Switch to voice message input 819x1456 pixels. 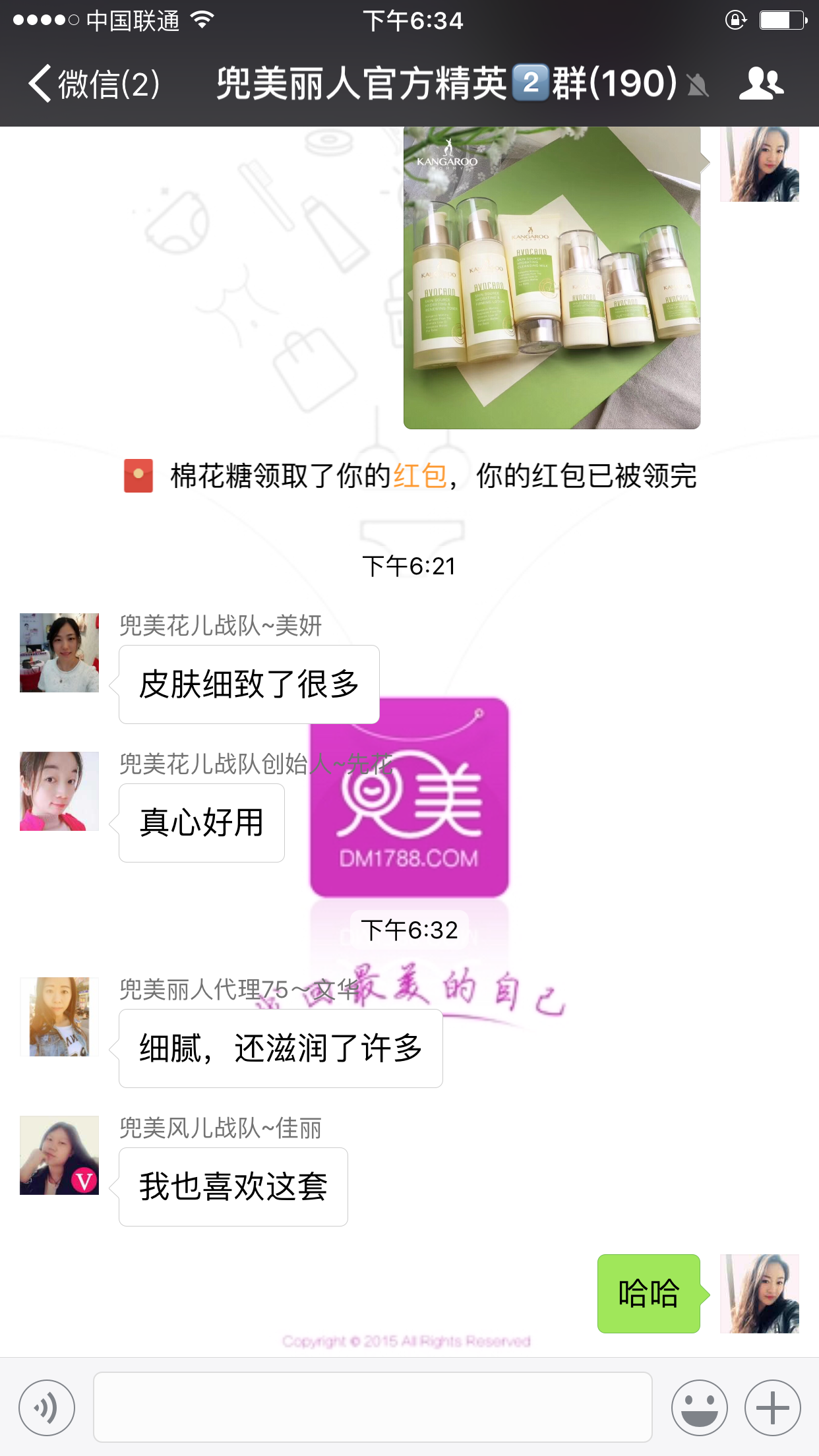click(x=47, y=1408)
